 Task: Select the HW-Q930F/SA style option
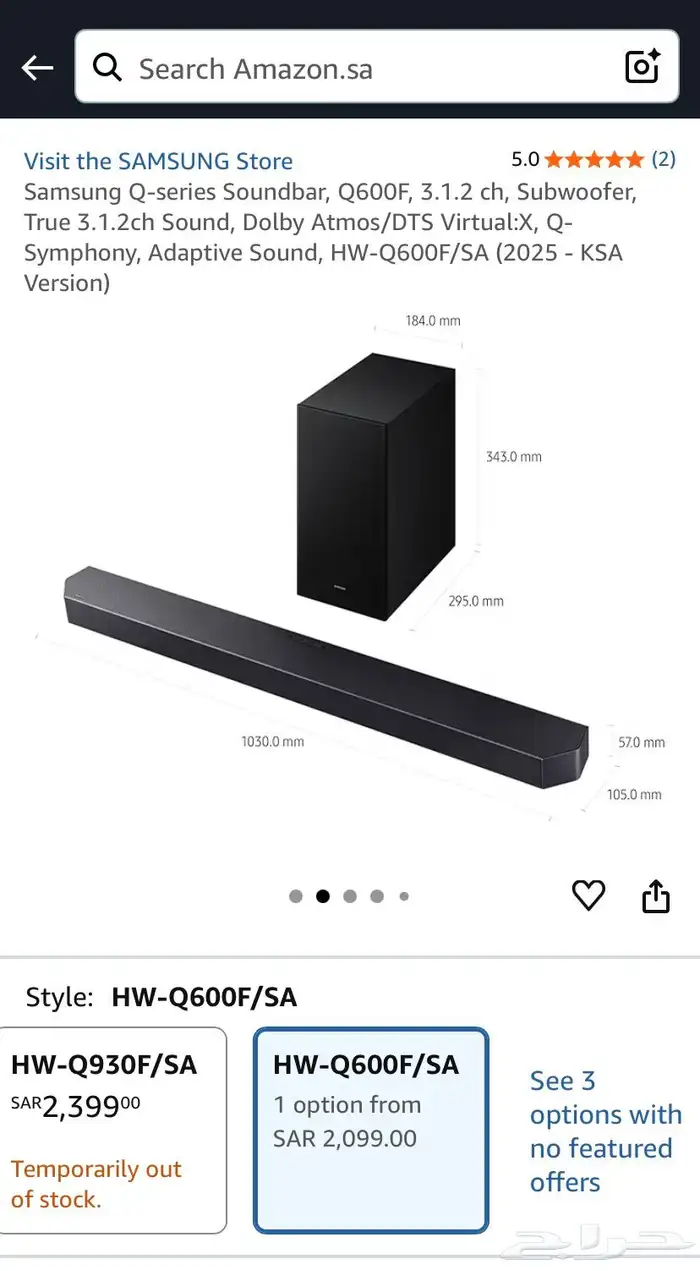coord(113,1130)
